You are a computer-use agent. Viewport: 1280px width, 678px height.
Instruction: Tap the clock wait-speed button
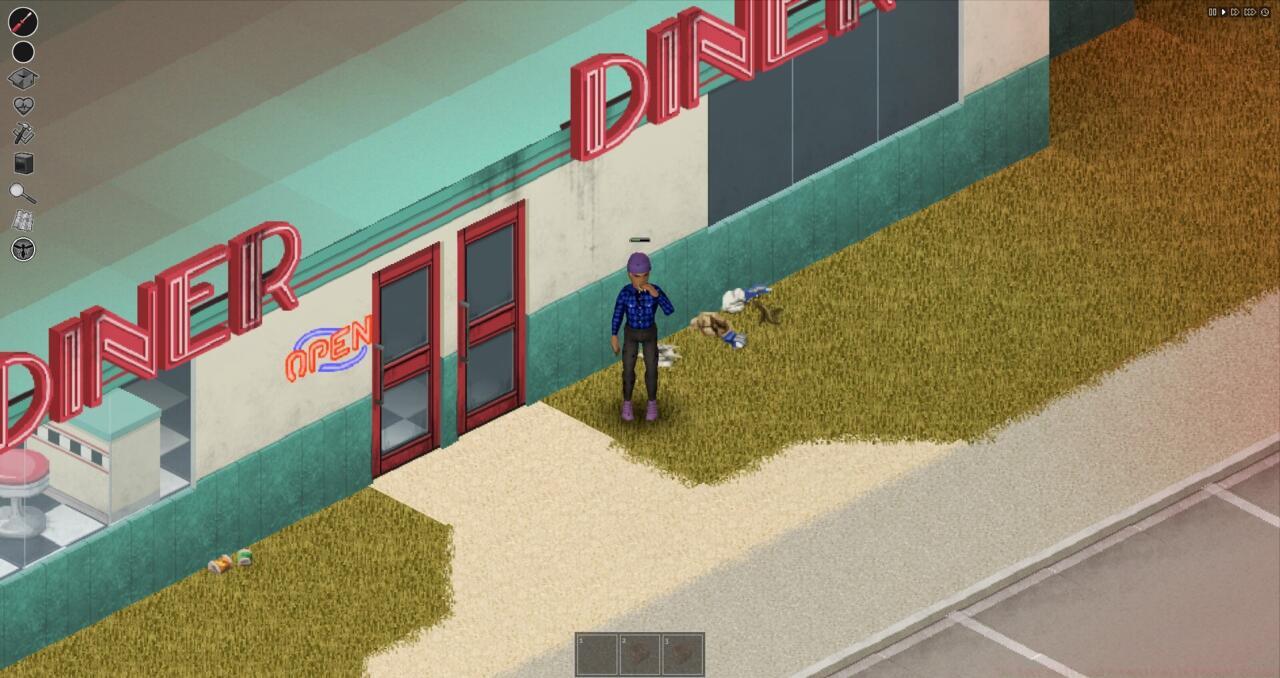[x=1265, y=12]
